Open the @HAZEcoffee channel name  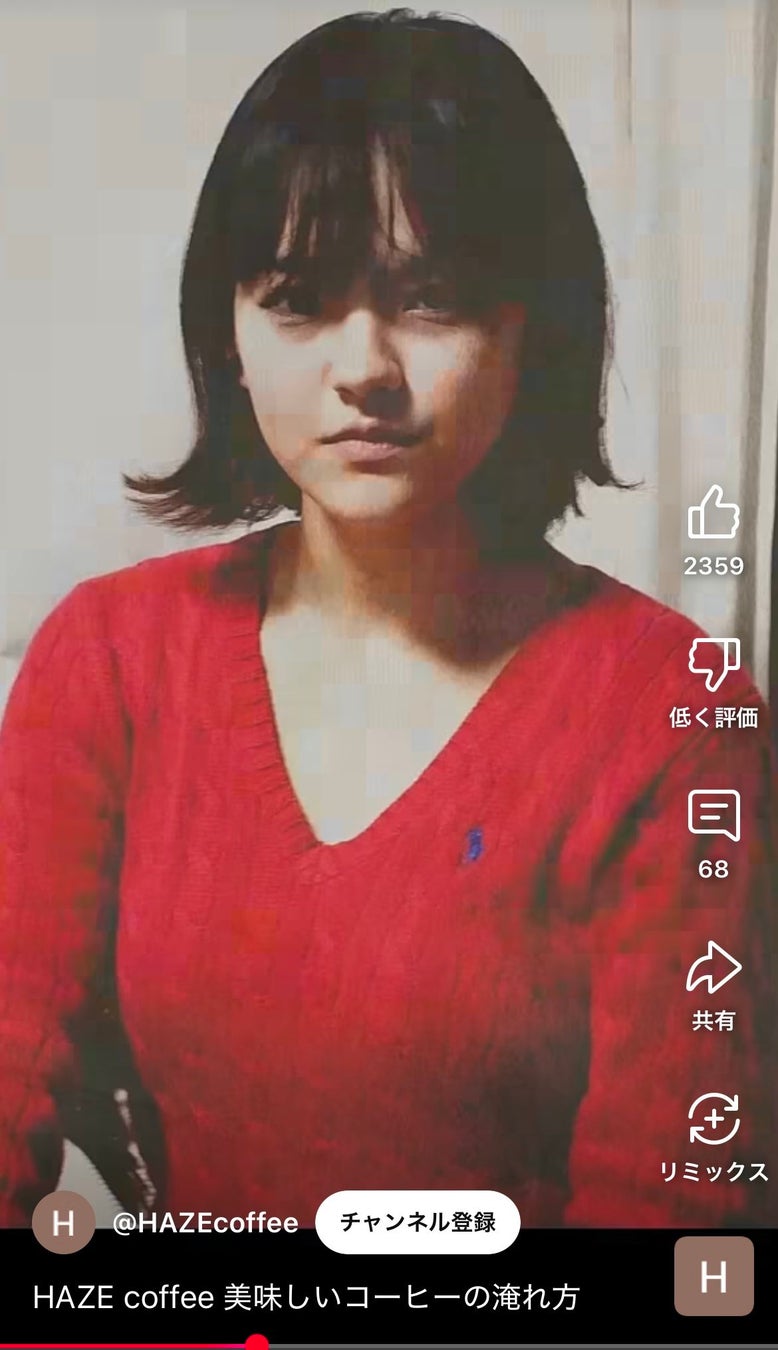point(205,1223)
